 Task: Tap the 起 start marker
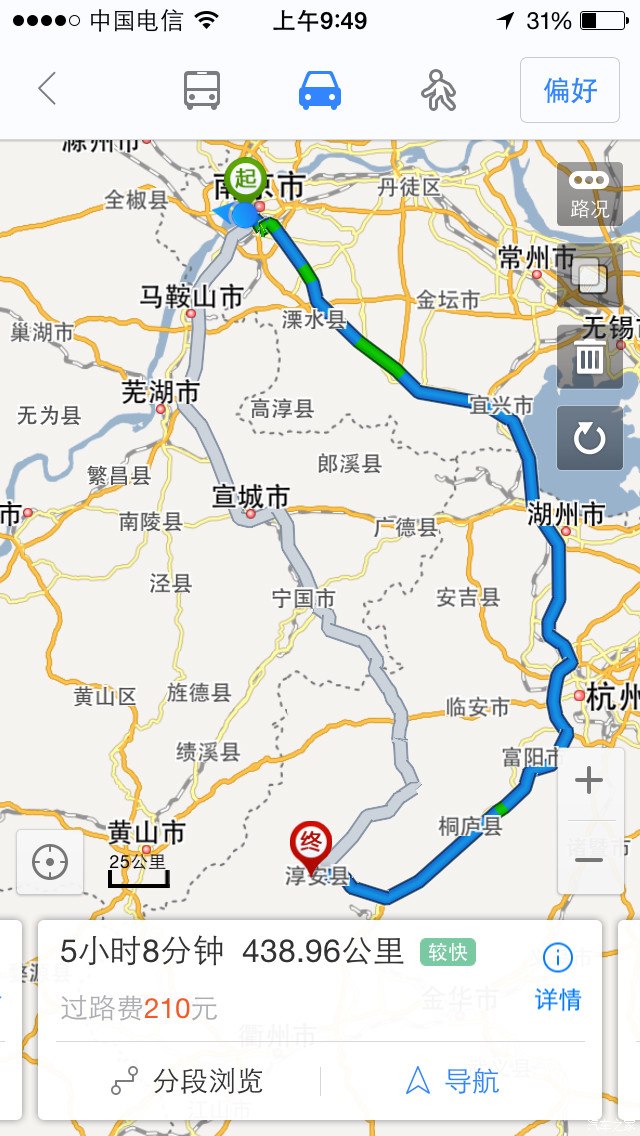pos(245,180)
